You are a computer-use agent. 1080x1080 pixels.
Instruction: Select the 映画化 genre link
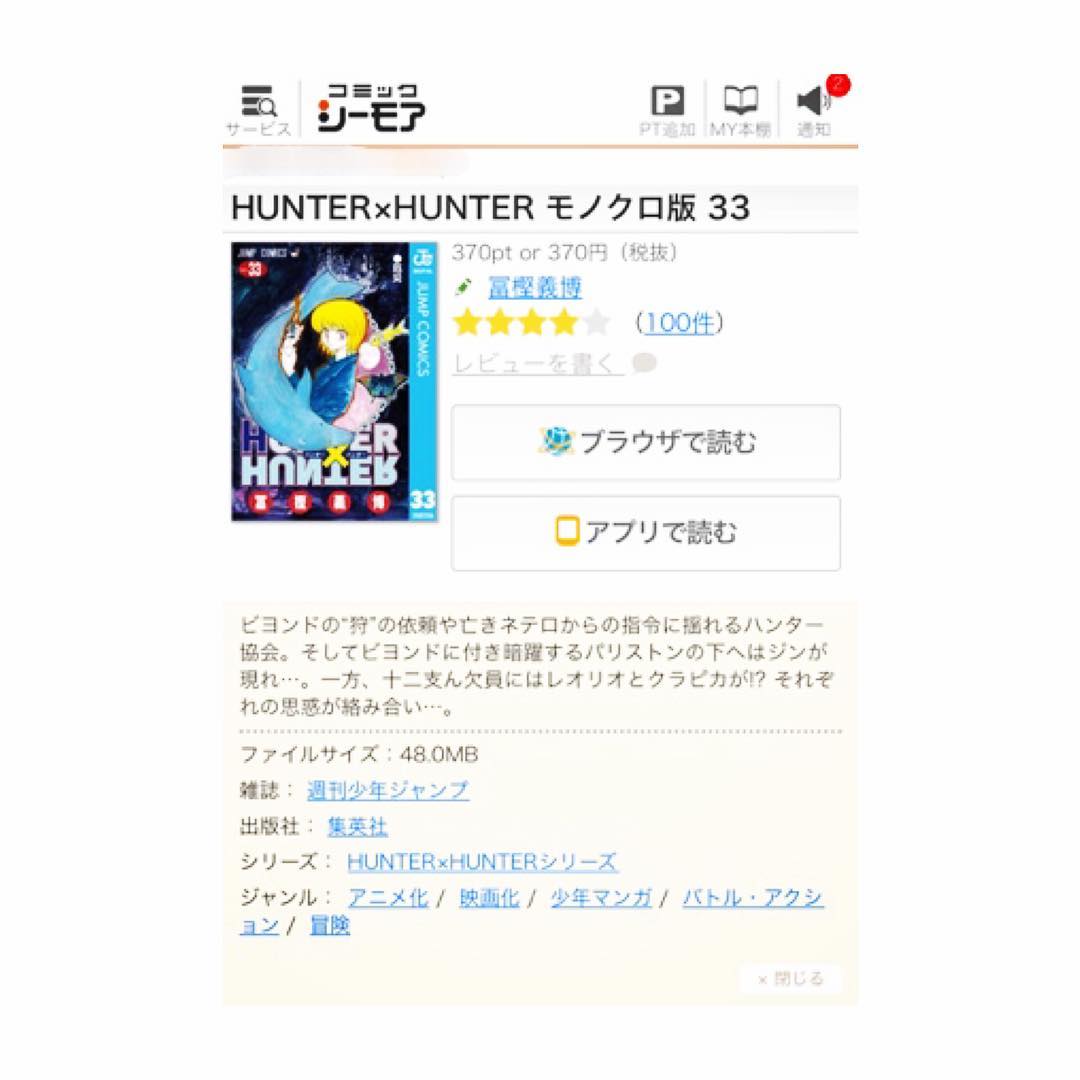tap(489, 898)
